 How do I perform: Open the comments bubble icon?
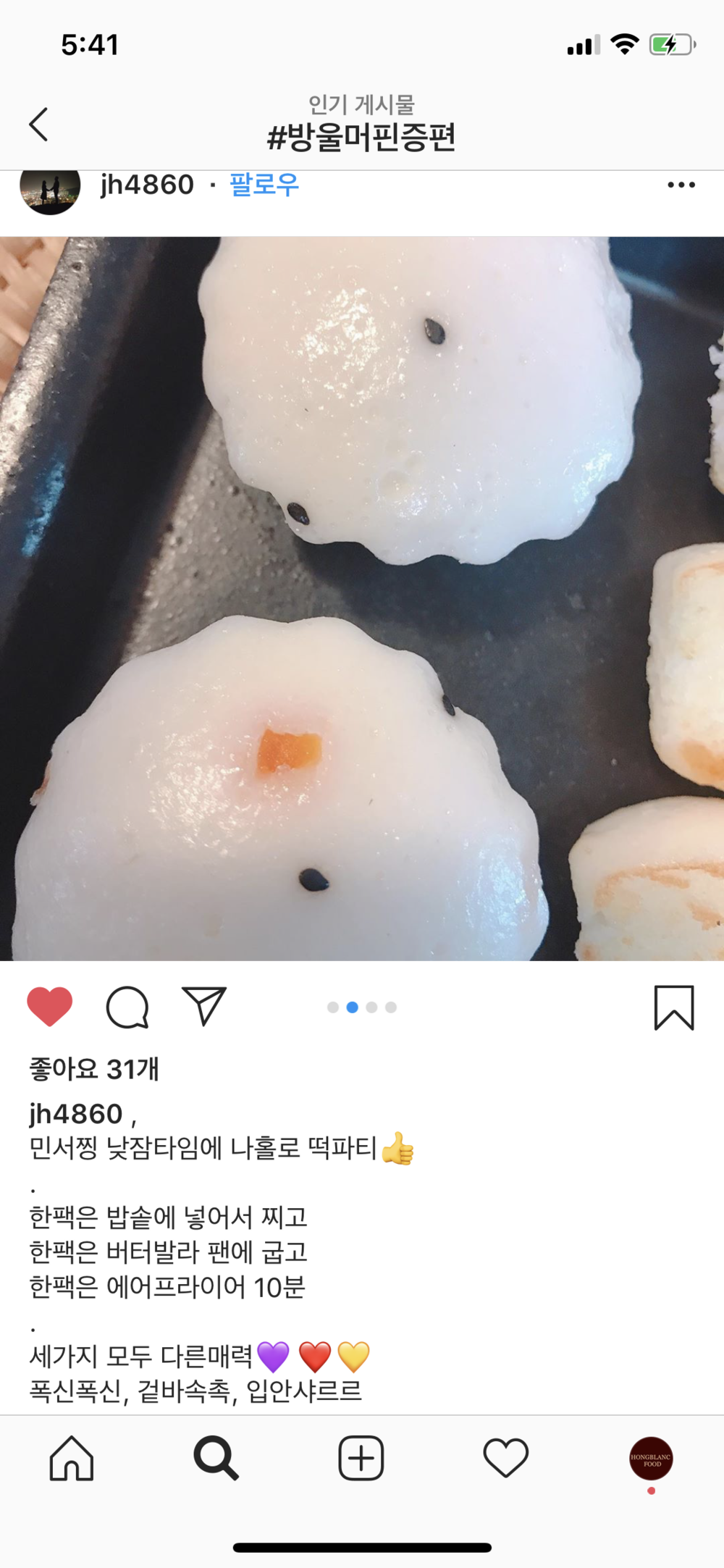(127, 1007)
